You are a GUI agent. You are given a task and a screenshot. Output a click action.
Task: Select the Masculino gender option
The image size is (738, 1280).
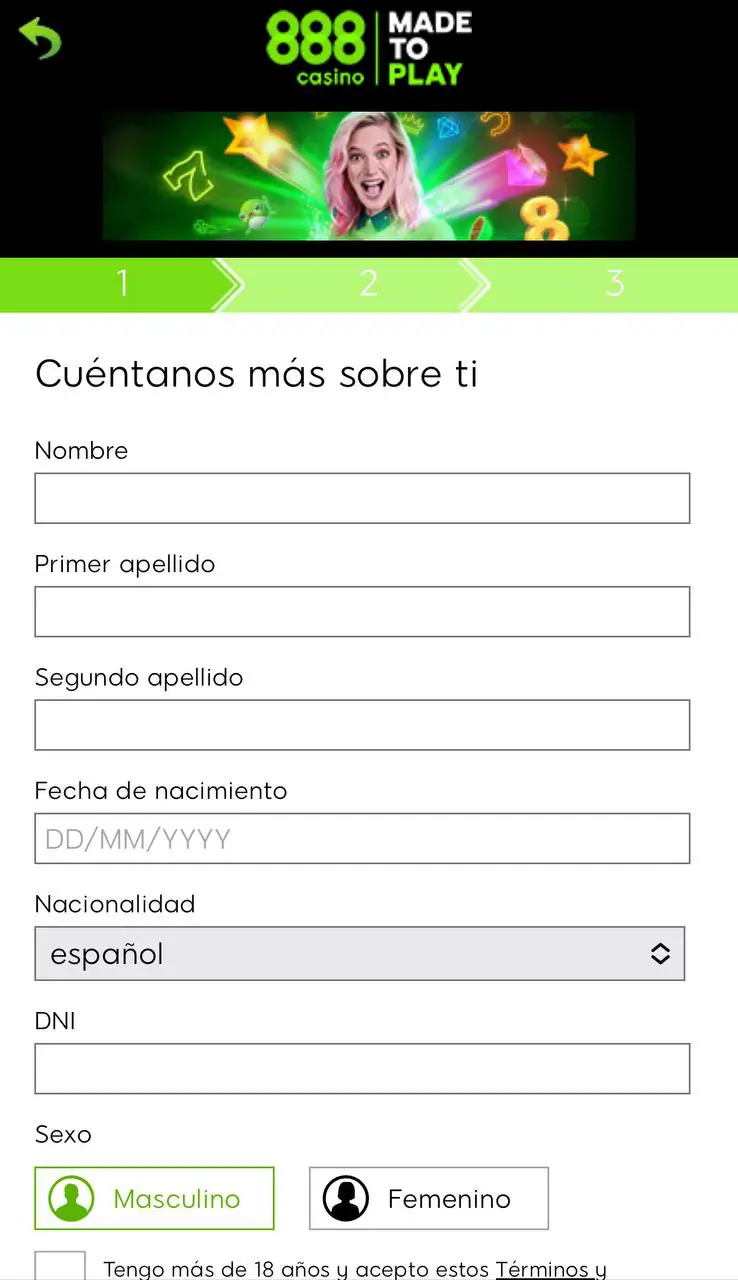tap(154, 1198)
